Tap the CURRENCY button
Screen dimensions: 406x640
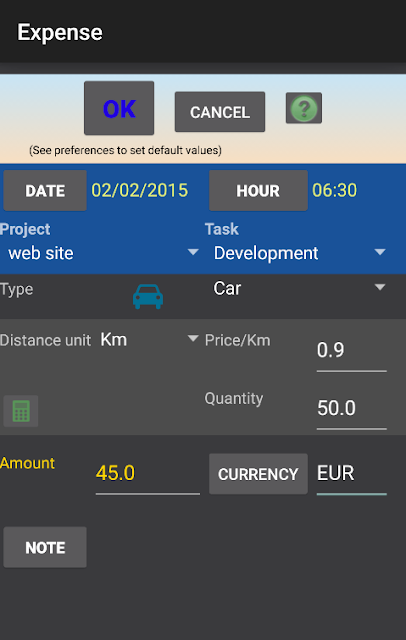click(258, 474)
